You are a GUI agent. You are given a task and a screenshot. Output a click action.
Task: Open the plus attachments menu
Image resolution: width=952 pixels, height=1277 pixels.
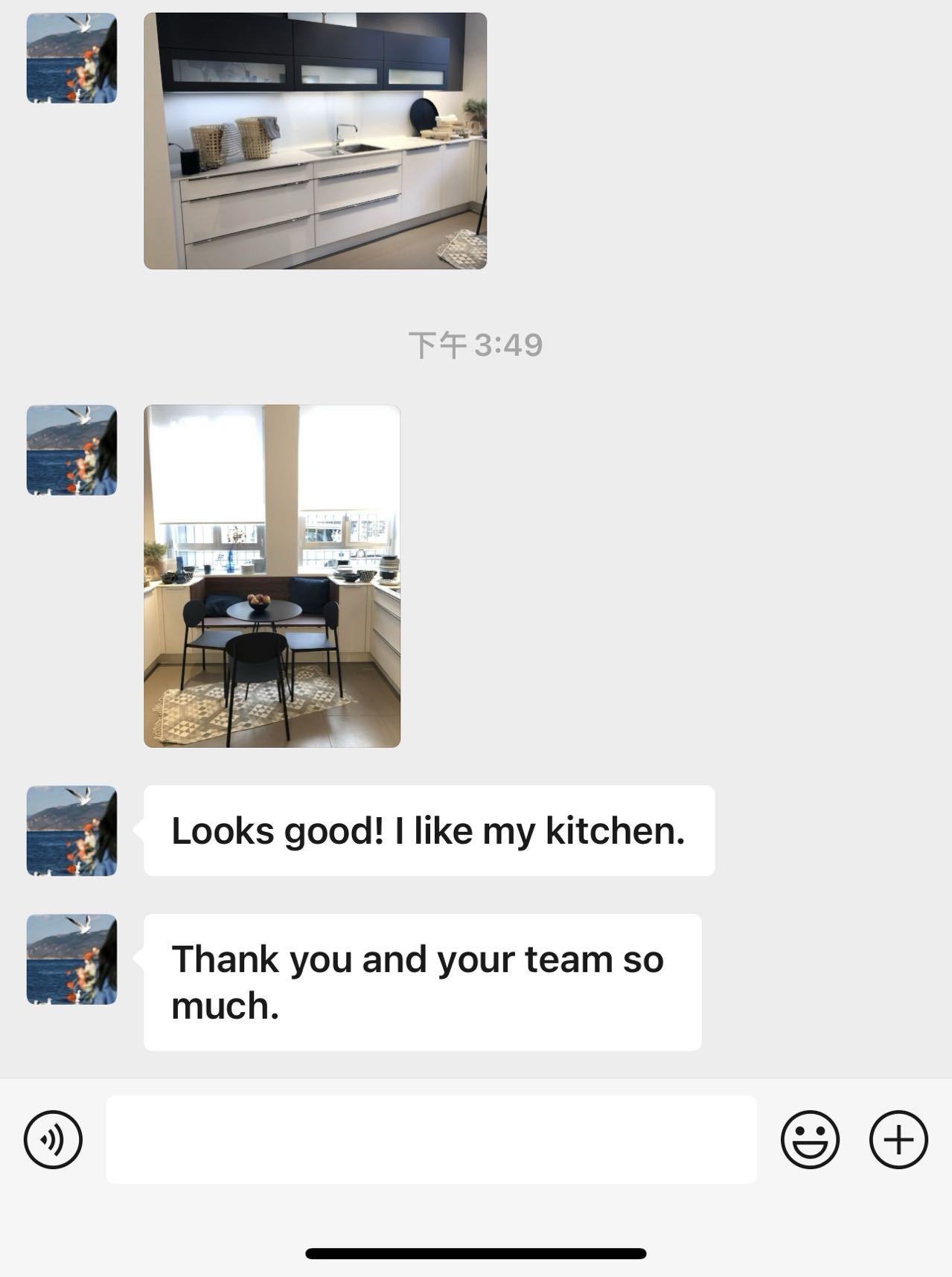click(x=898, y=1139)
